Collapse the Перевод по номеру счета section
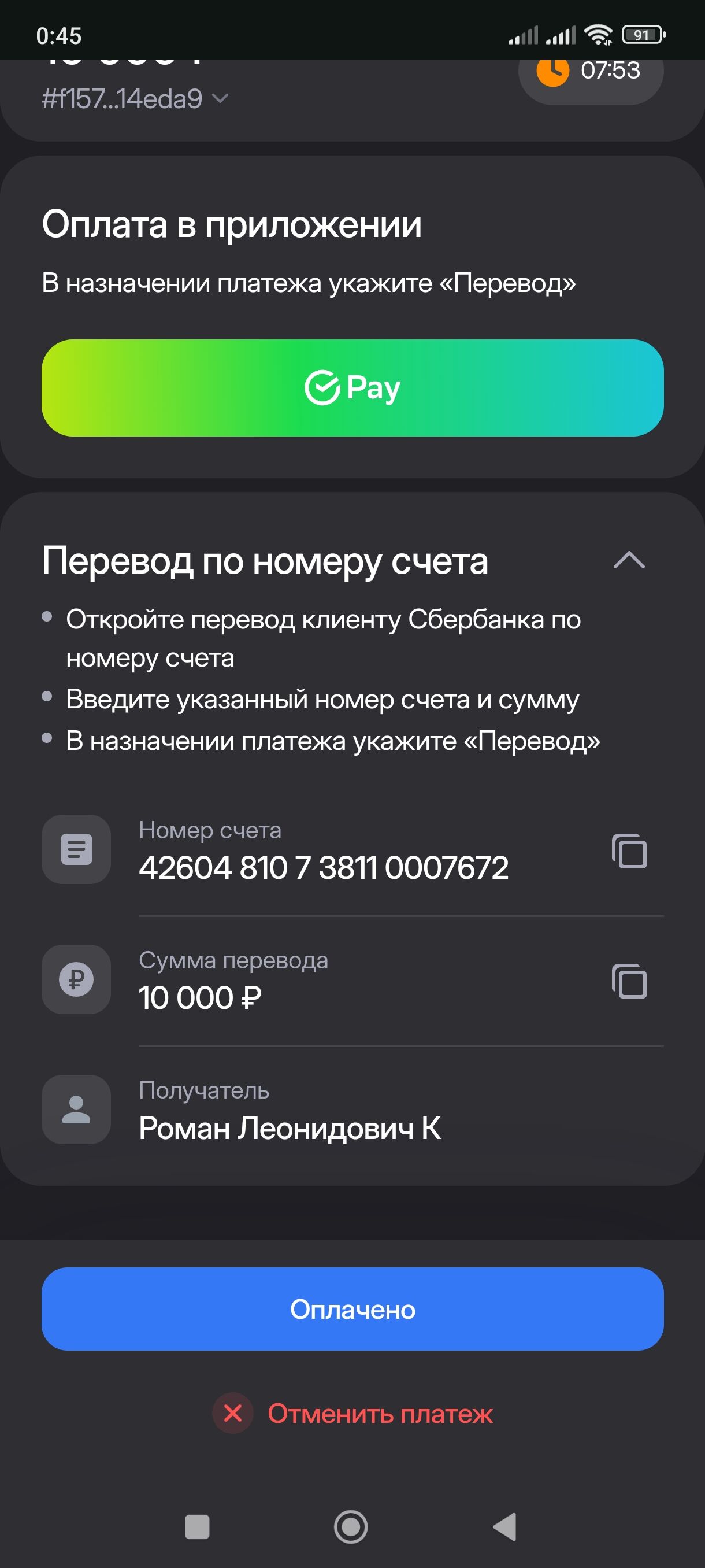 click(629, 560)
